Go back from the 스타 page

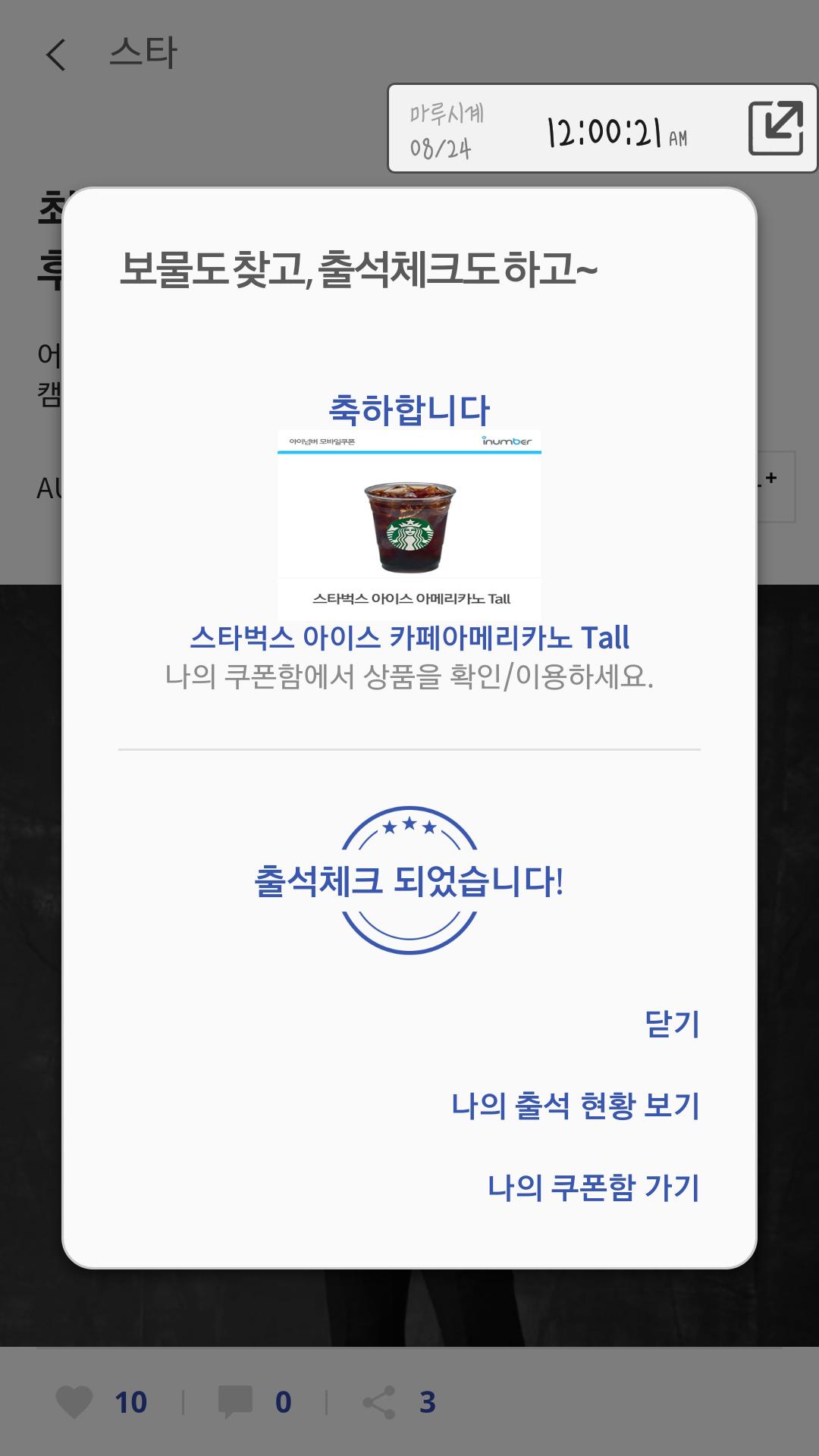point(56,55)
